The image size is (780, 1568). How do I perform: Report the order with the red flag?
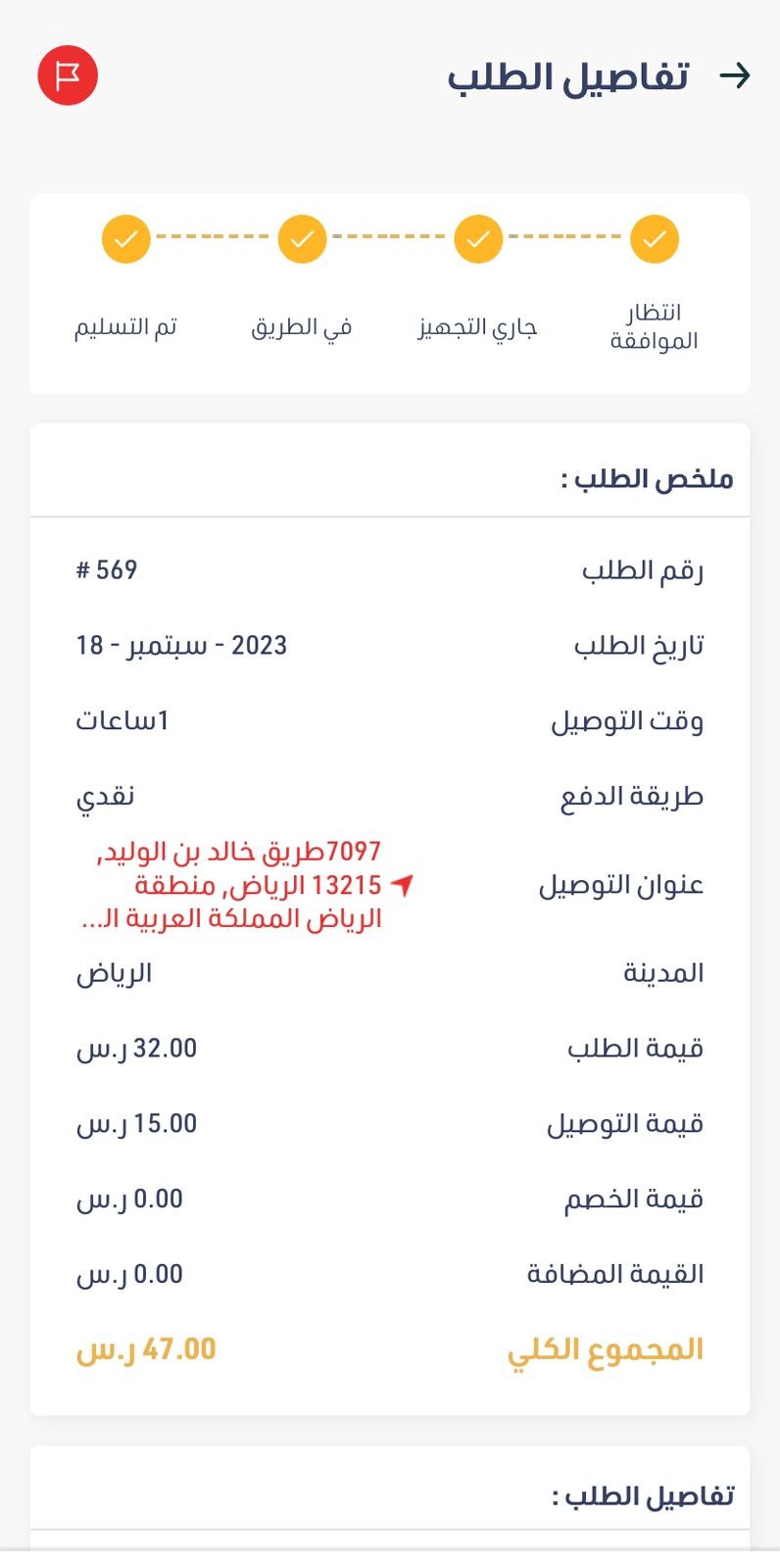[x=68, y=75]
